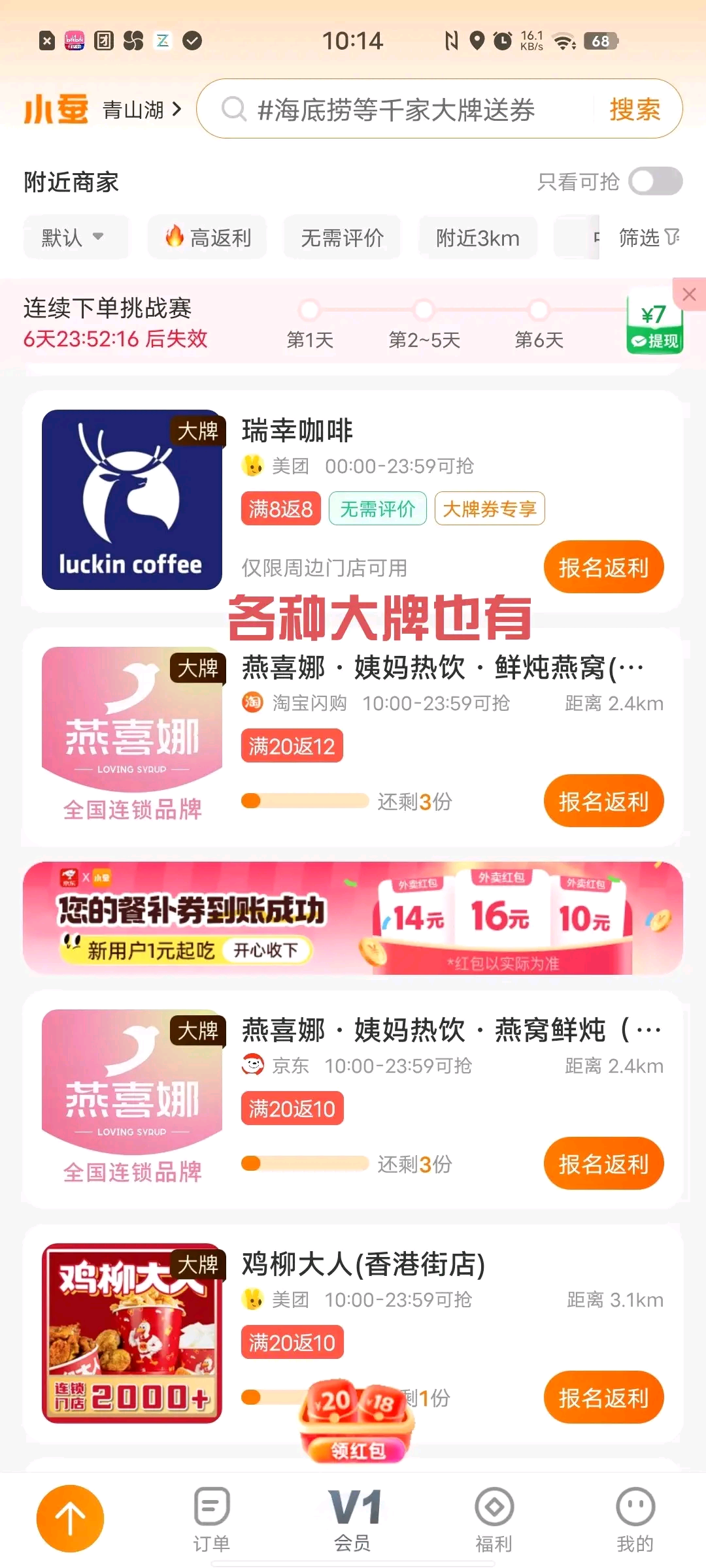Select the 美团 platform icon on 瑞幸咖啡 listing
706x1568 pixels.
254,466
